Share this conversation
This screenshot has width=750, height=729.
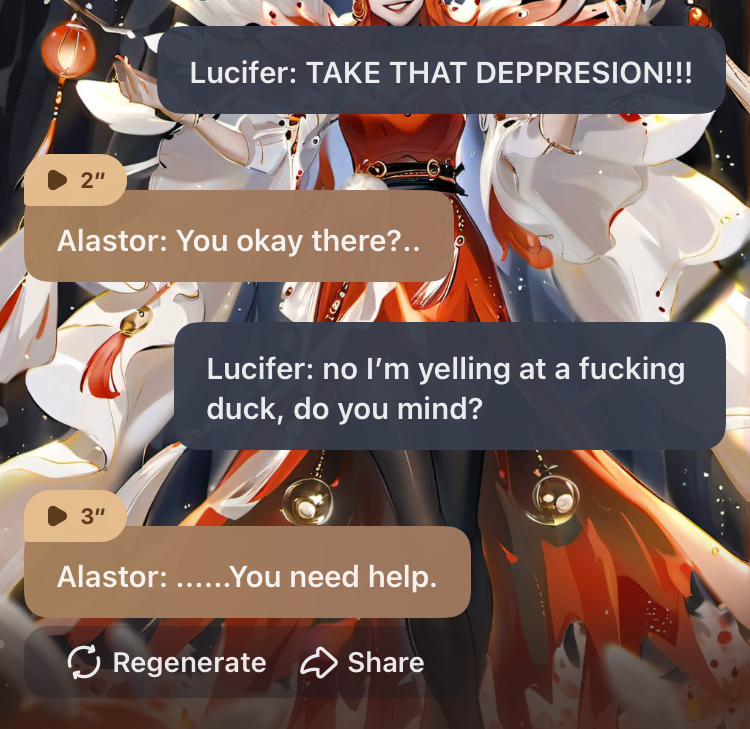pos(363,662)
